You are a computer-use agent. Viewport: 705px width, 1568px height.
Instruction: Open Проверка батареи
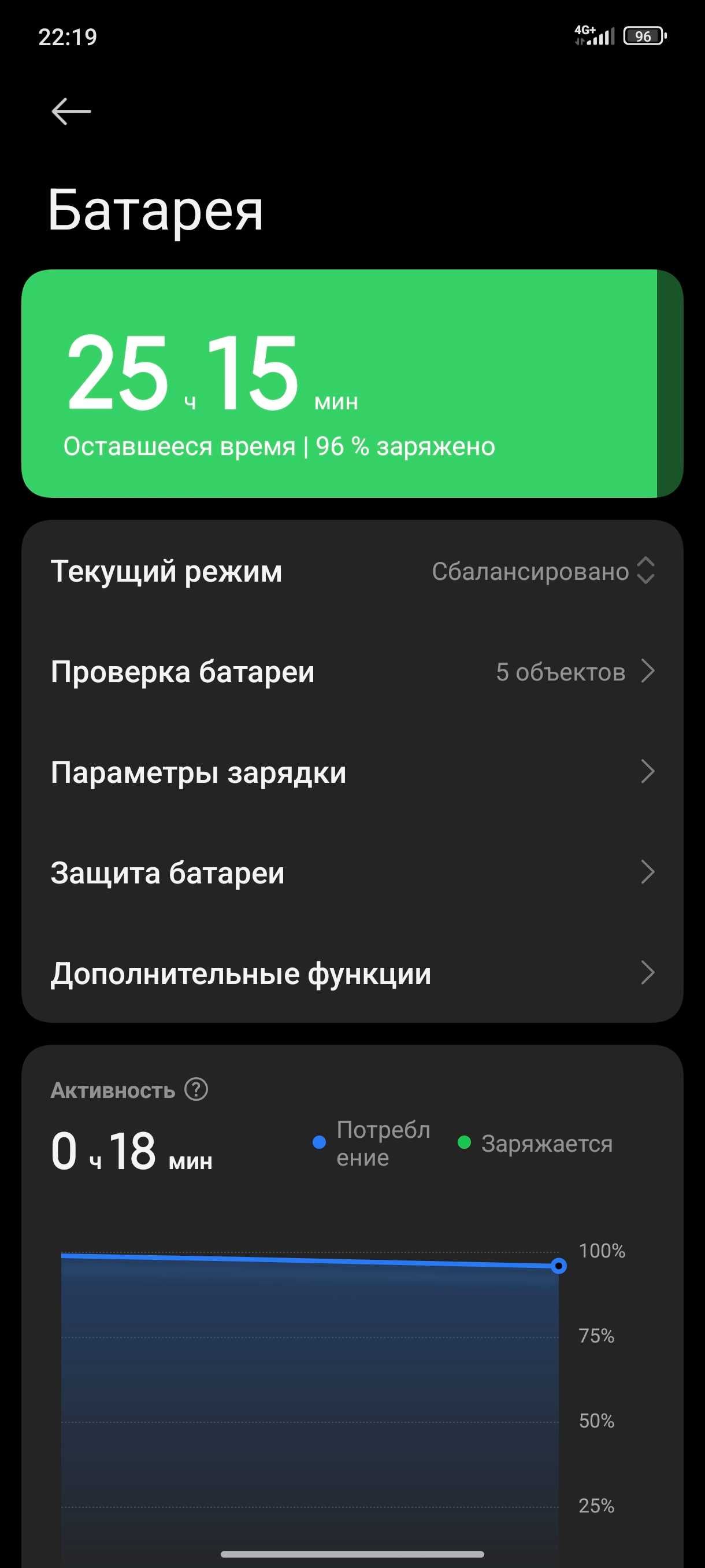pyautogui.click(x=352, y=671)
